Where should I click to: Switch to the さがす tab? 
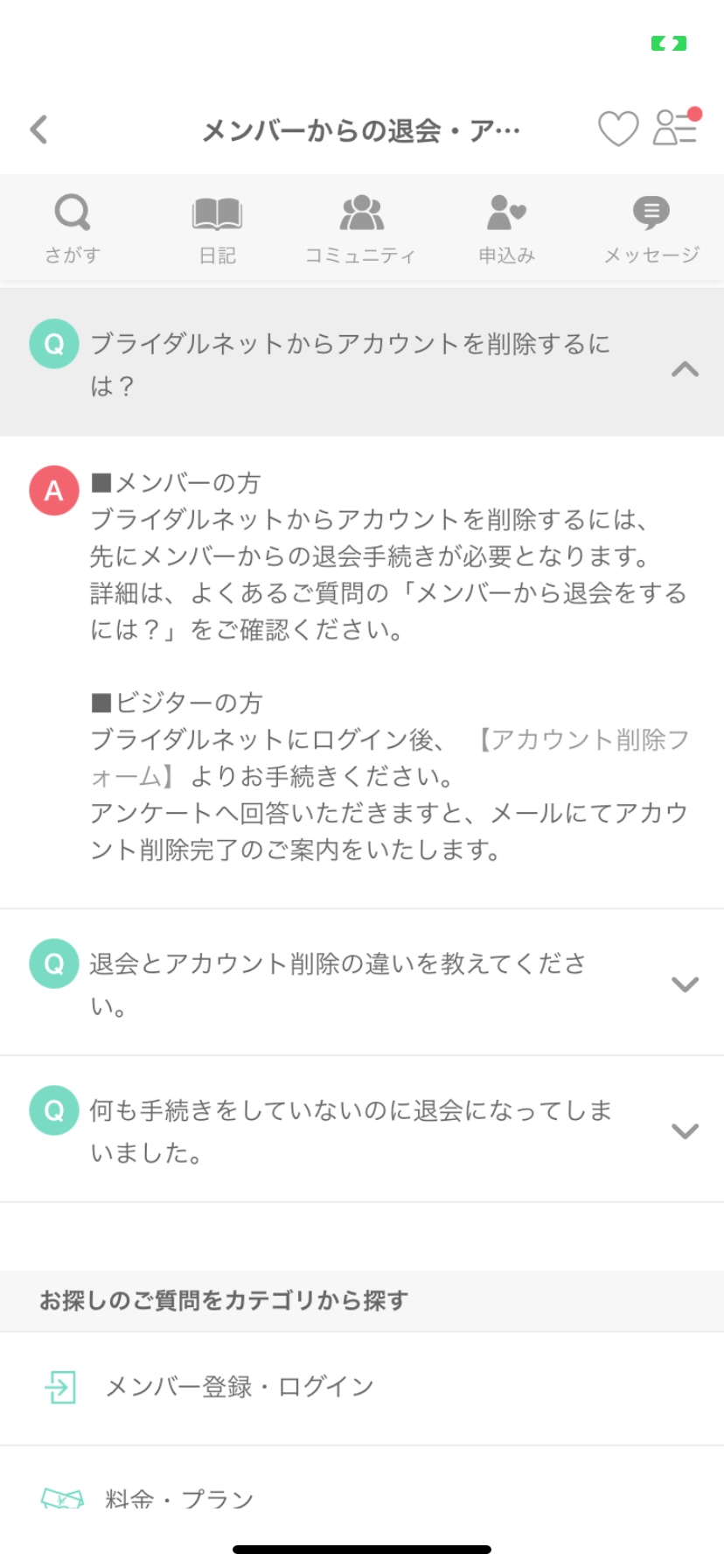pyautogui.click(x=73, y=228)
